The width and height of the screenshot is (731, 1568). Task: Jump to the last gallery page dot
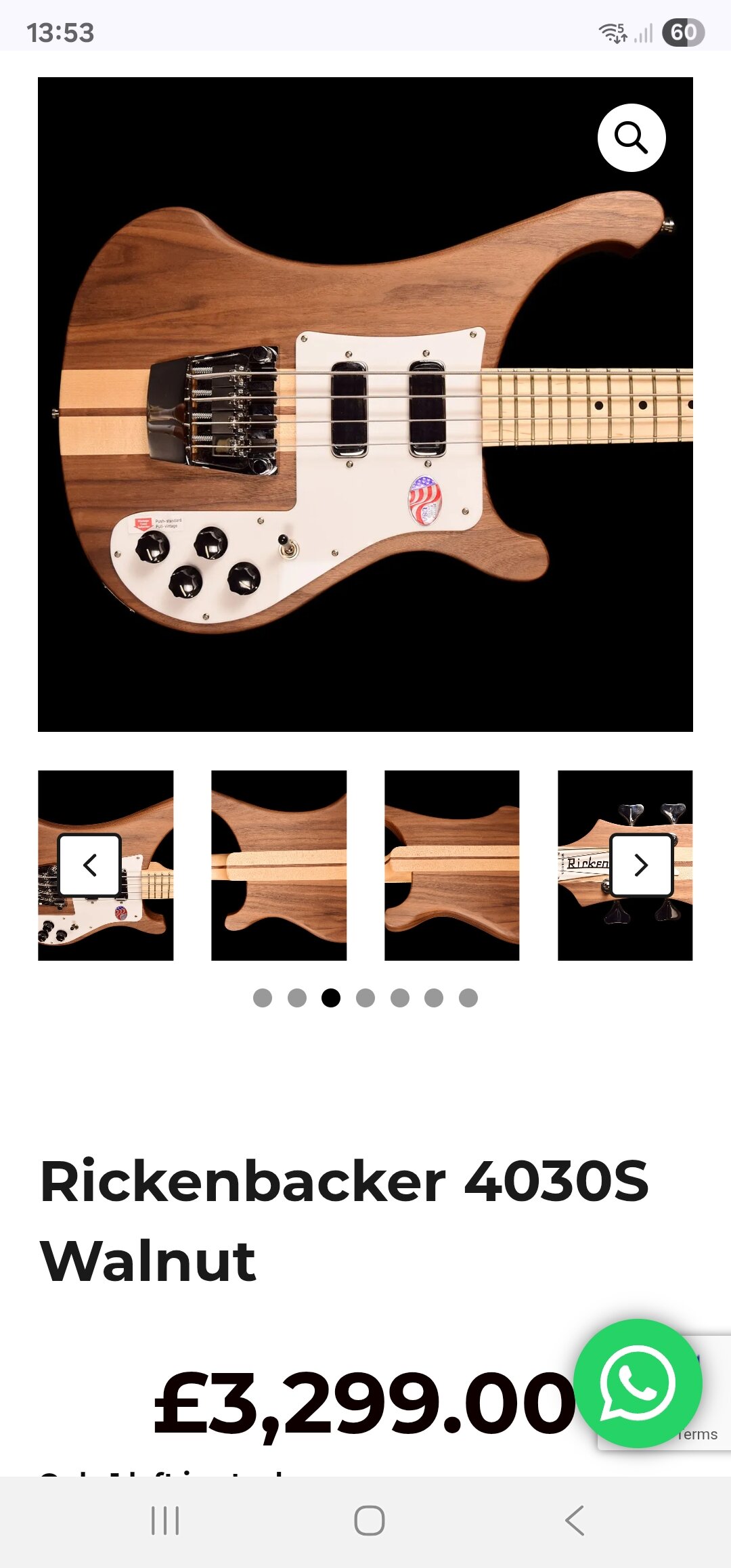468,998
